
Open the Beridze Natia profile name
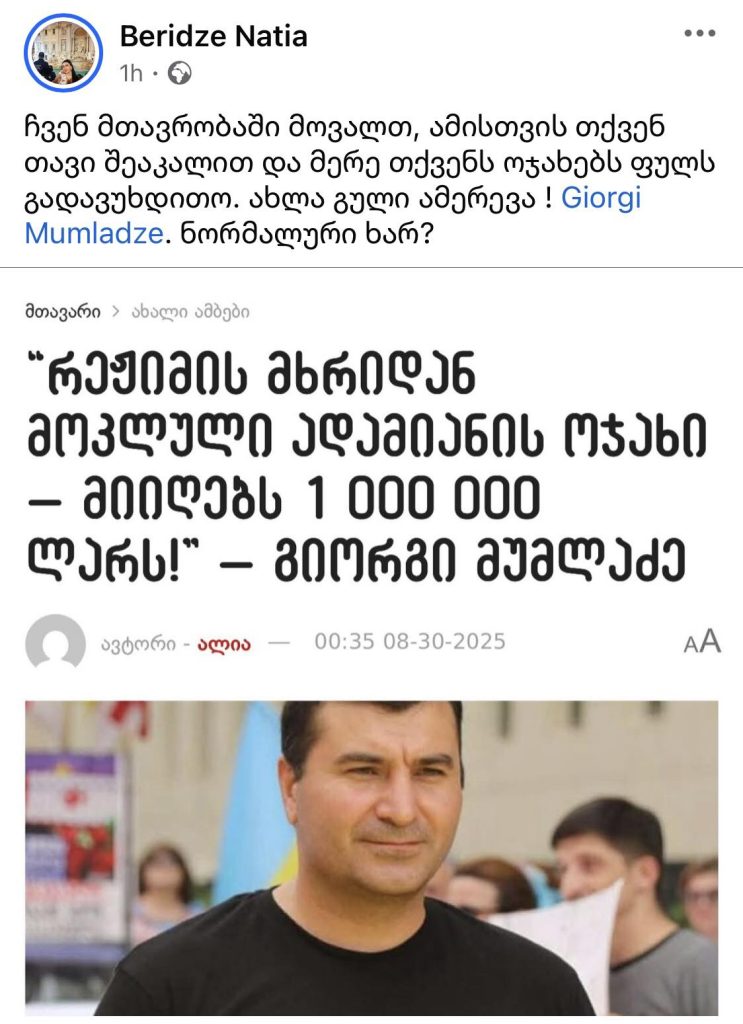pyautogui.click(x=213, y=36)
